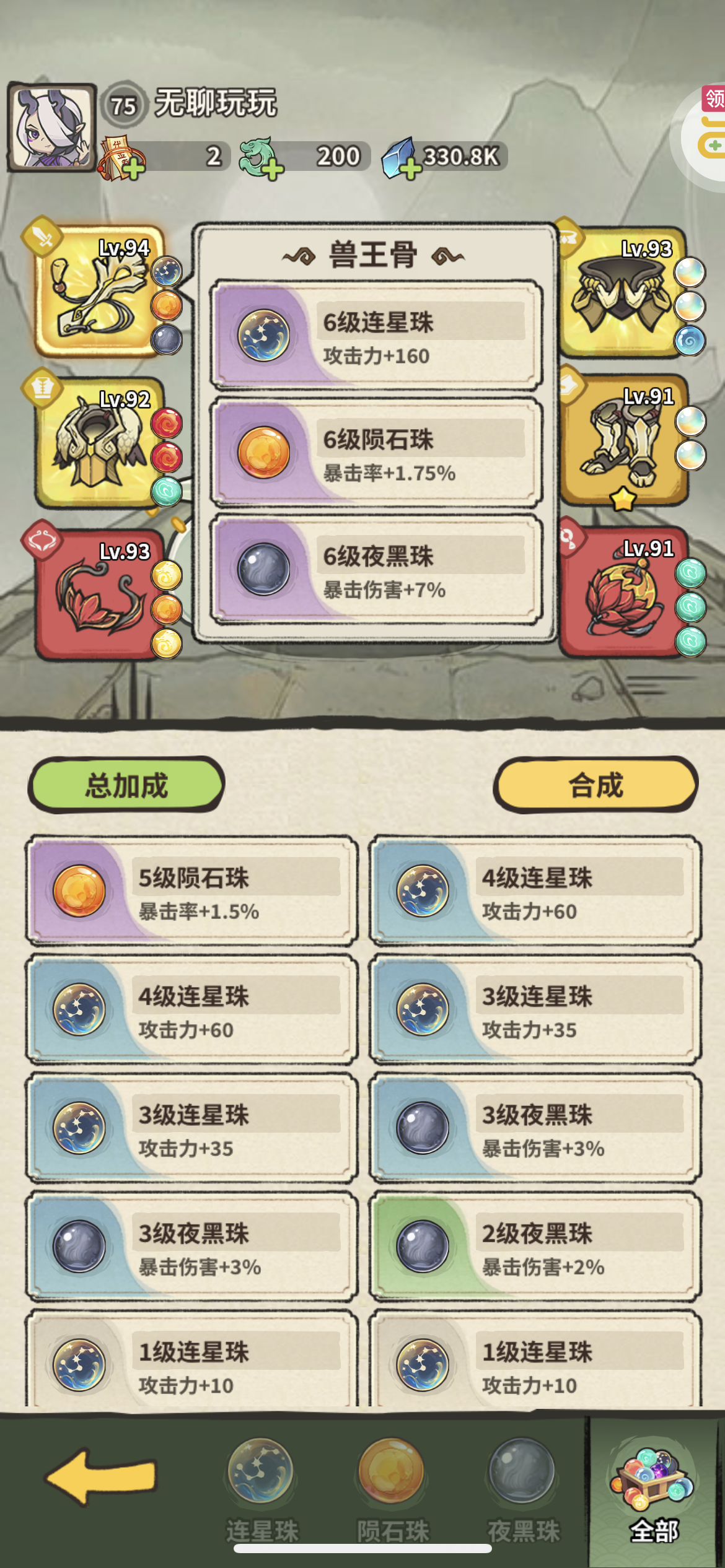
Task: Open the 总加成 total bonus button
Action: pos(126,785)
